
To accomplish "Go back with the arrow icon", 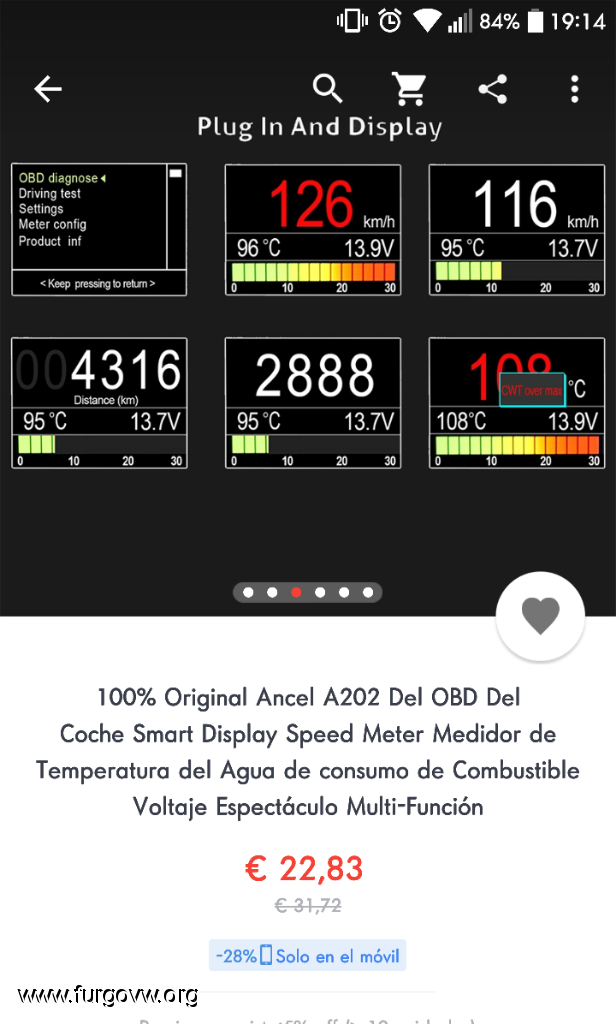I will pos(48,89).
